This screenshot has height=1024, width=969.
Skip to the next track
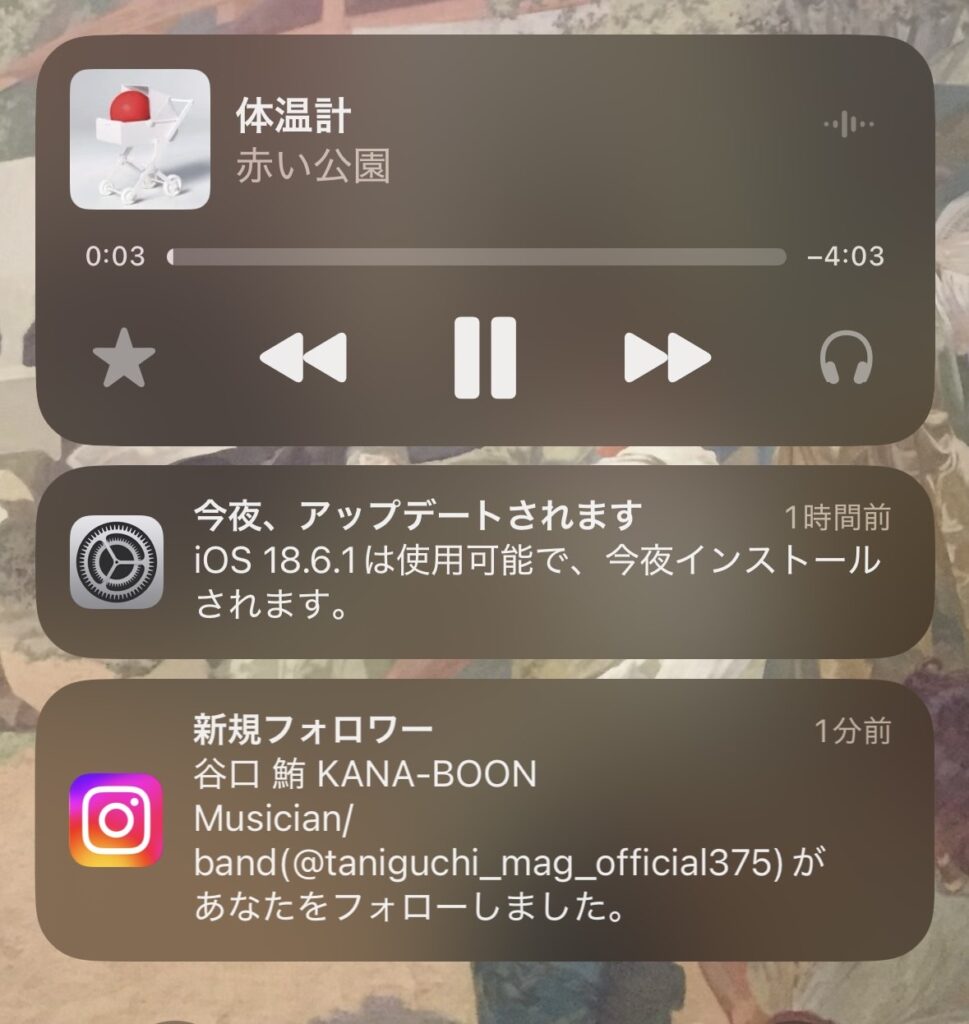[667, 358]
